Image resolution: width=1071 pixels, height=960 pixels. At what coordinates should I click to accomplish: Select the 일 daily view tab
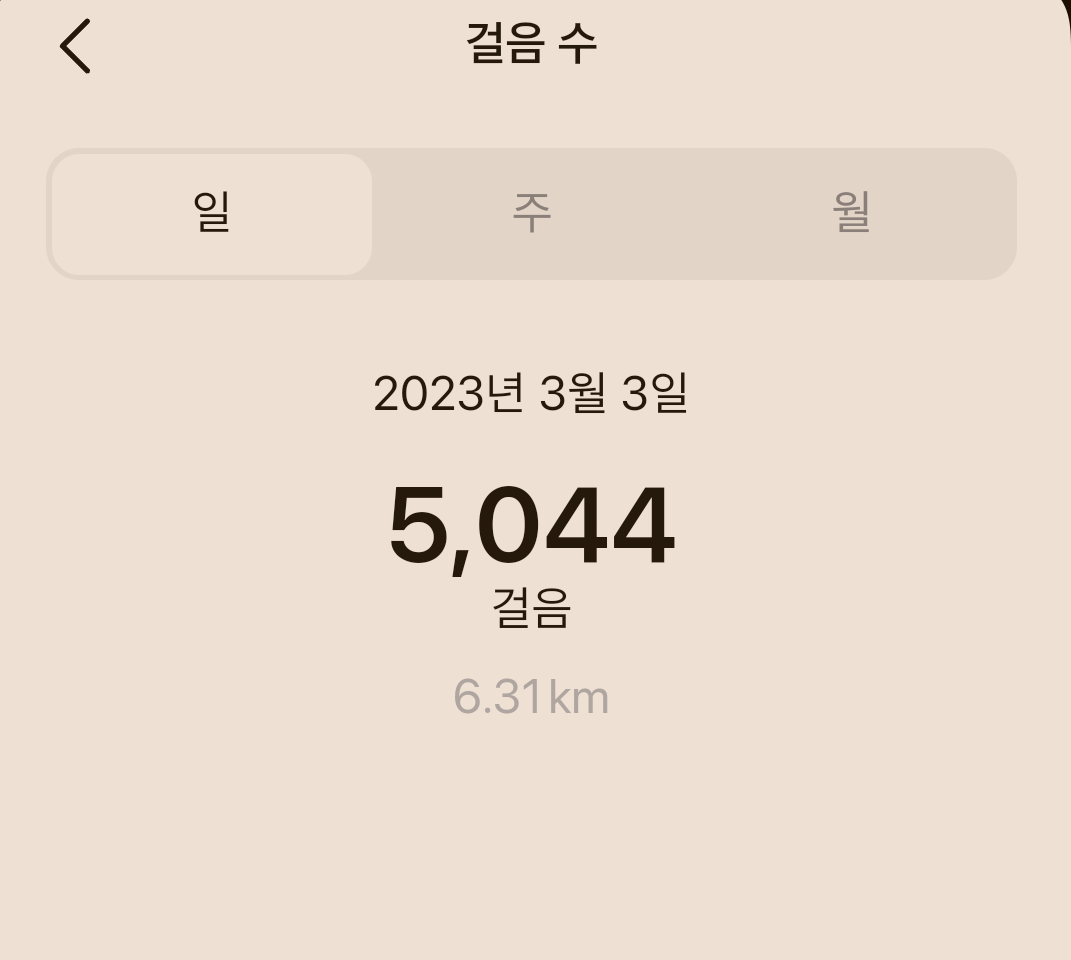pyautogui.click(x=212, y=213)
